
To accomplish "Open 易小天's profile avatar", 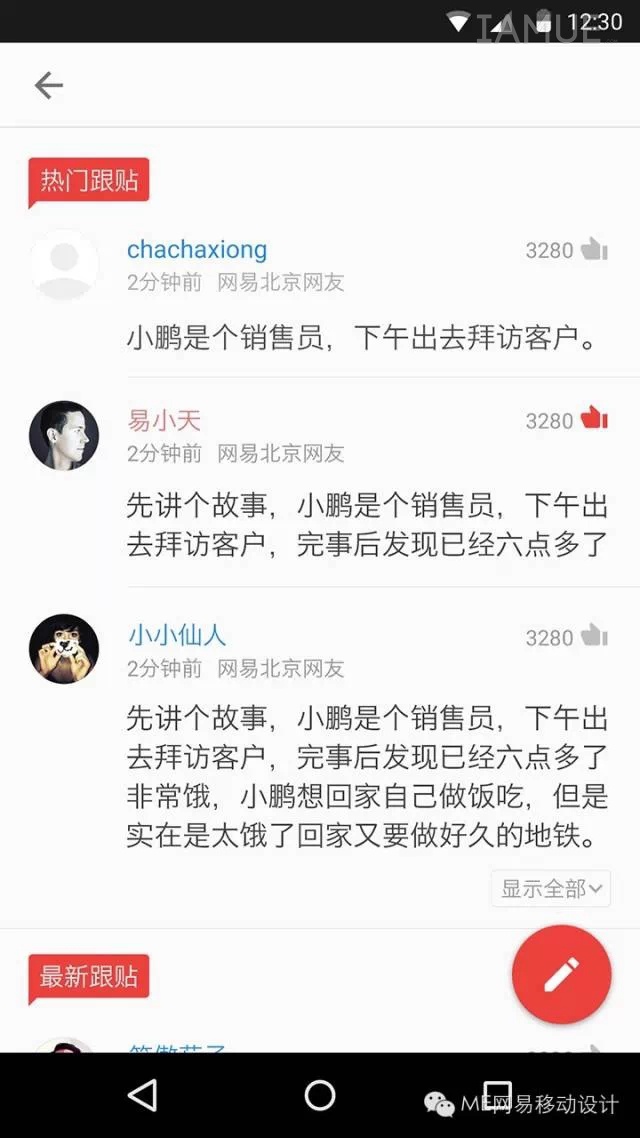I will coord(64,435).
